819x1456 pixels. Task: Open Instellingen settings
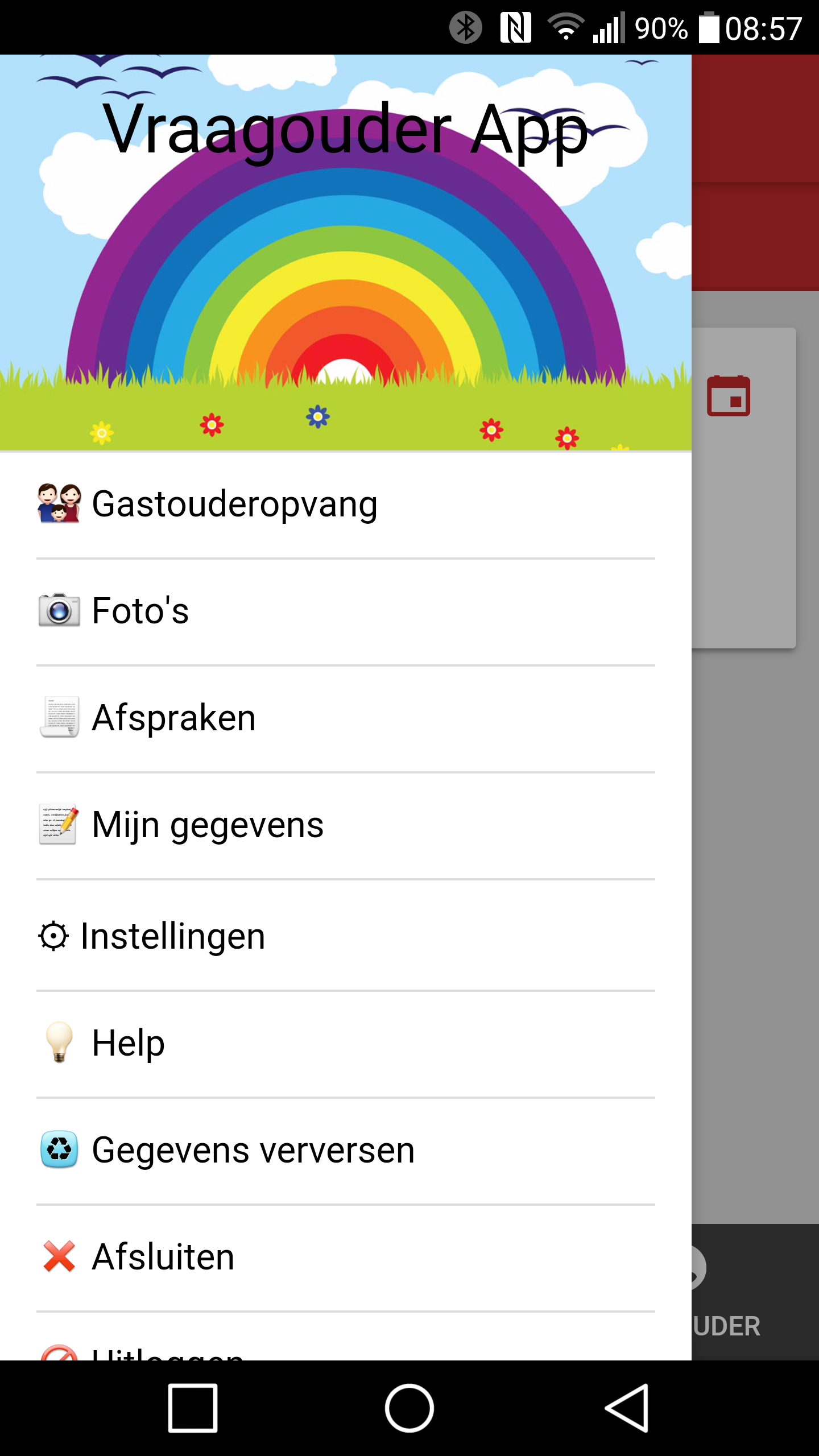point(172,936)
